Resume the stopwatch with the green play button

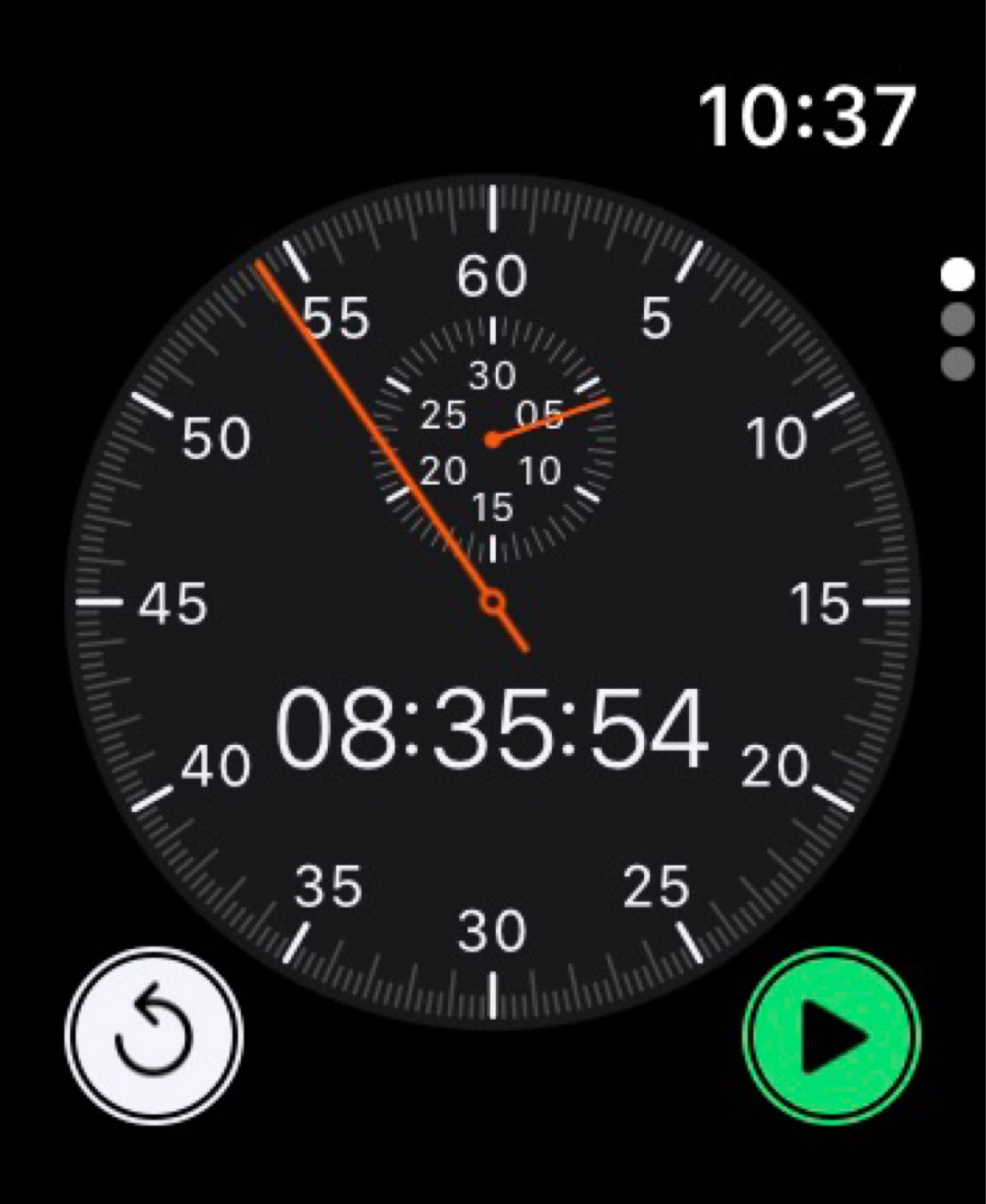[832, 1036]
